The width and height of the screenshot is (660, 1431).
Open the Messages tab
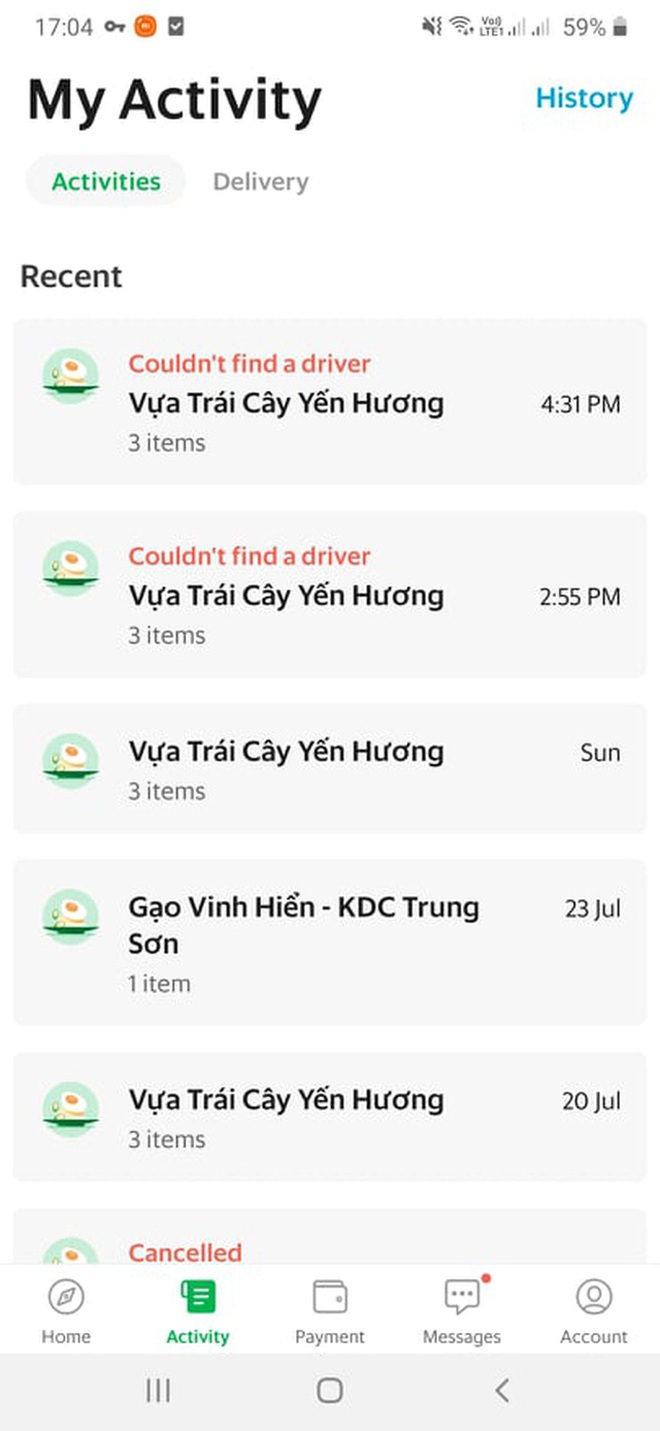[462, 1312]
